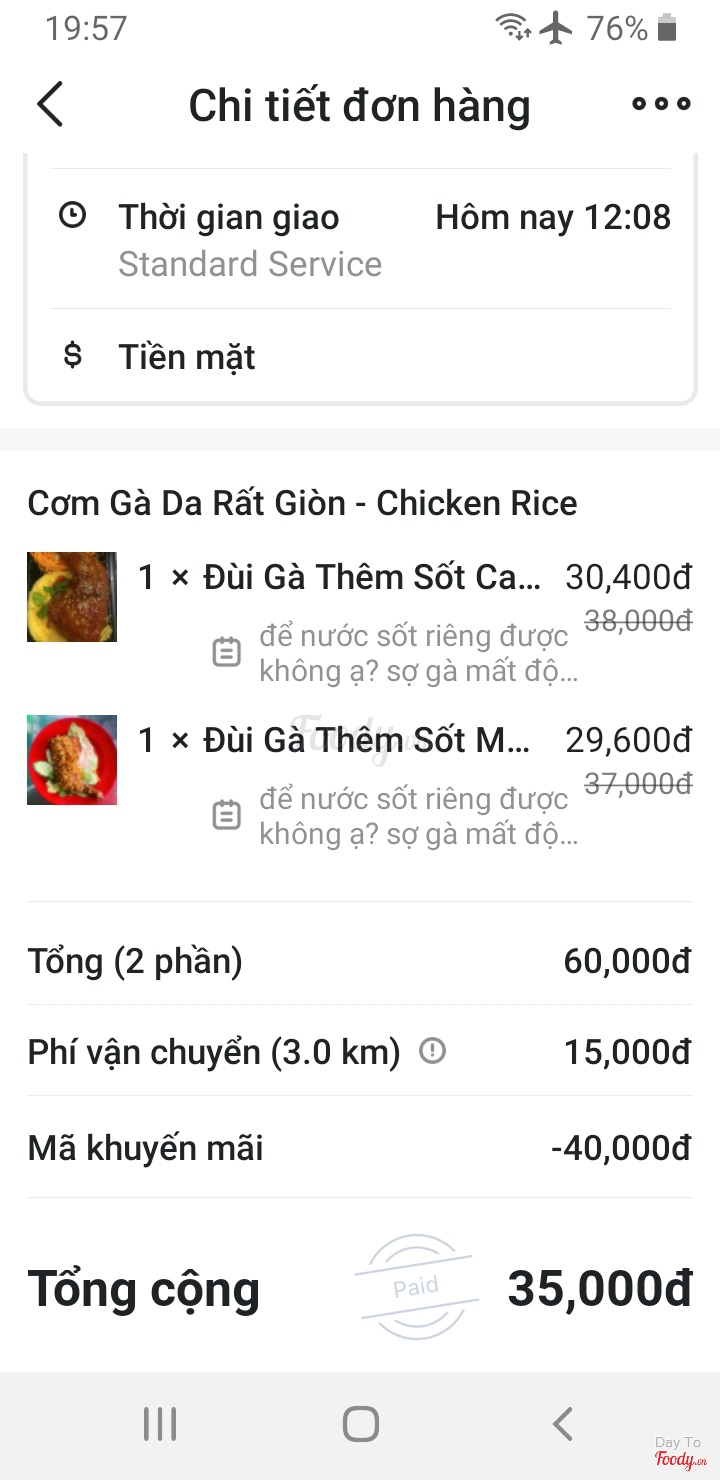Tap the system home button
This screenshot has width=720, height=1480.
360,1424
